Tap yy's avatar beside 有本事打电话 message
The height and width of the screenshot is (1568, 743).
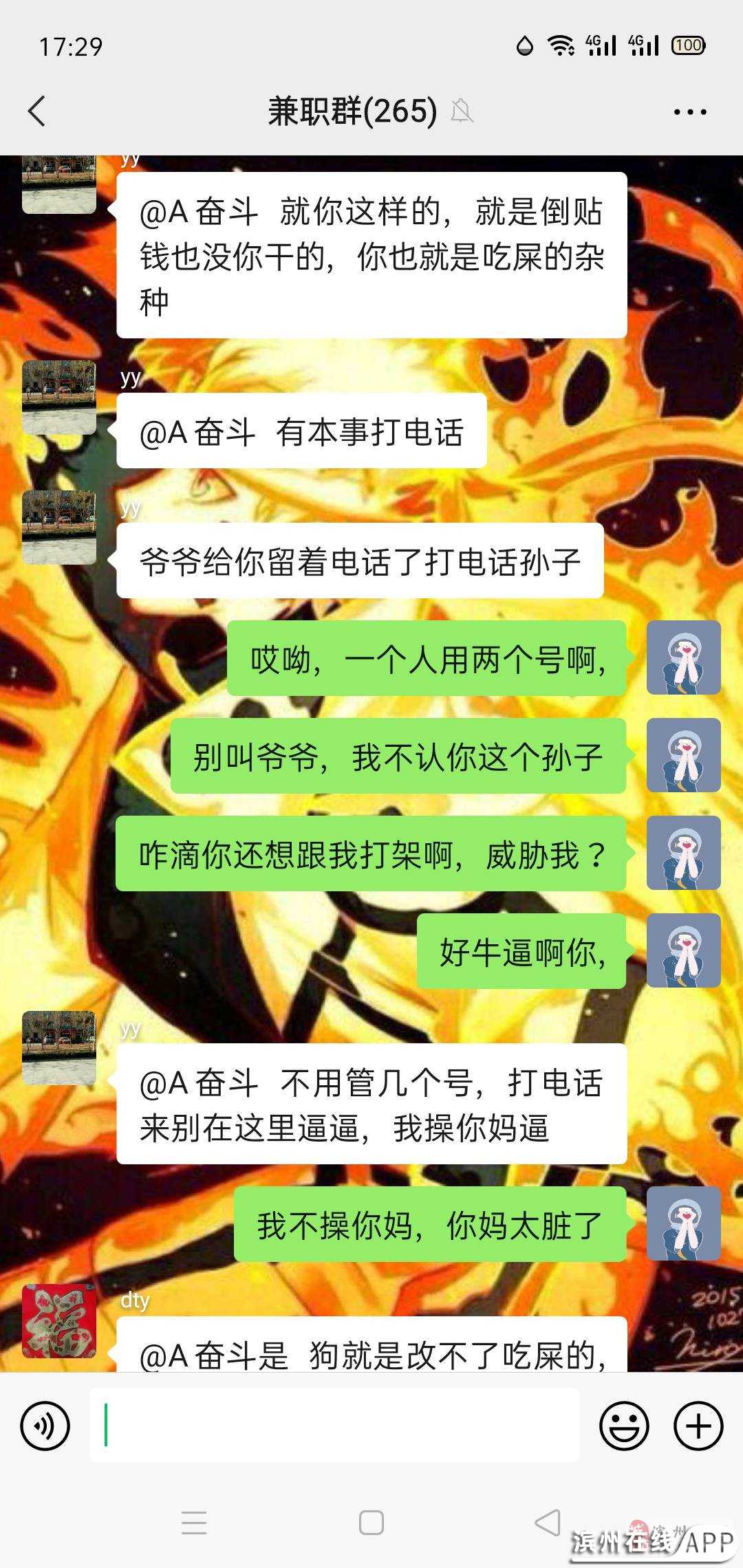pyautogui.click(x=59, y=398)
